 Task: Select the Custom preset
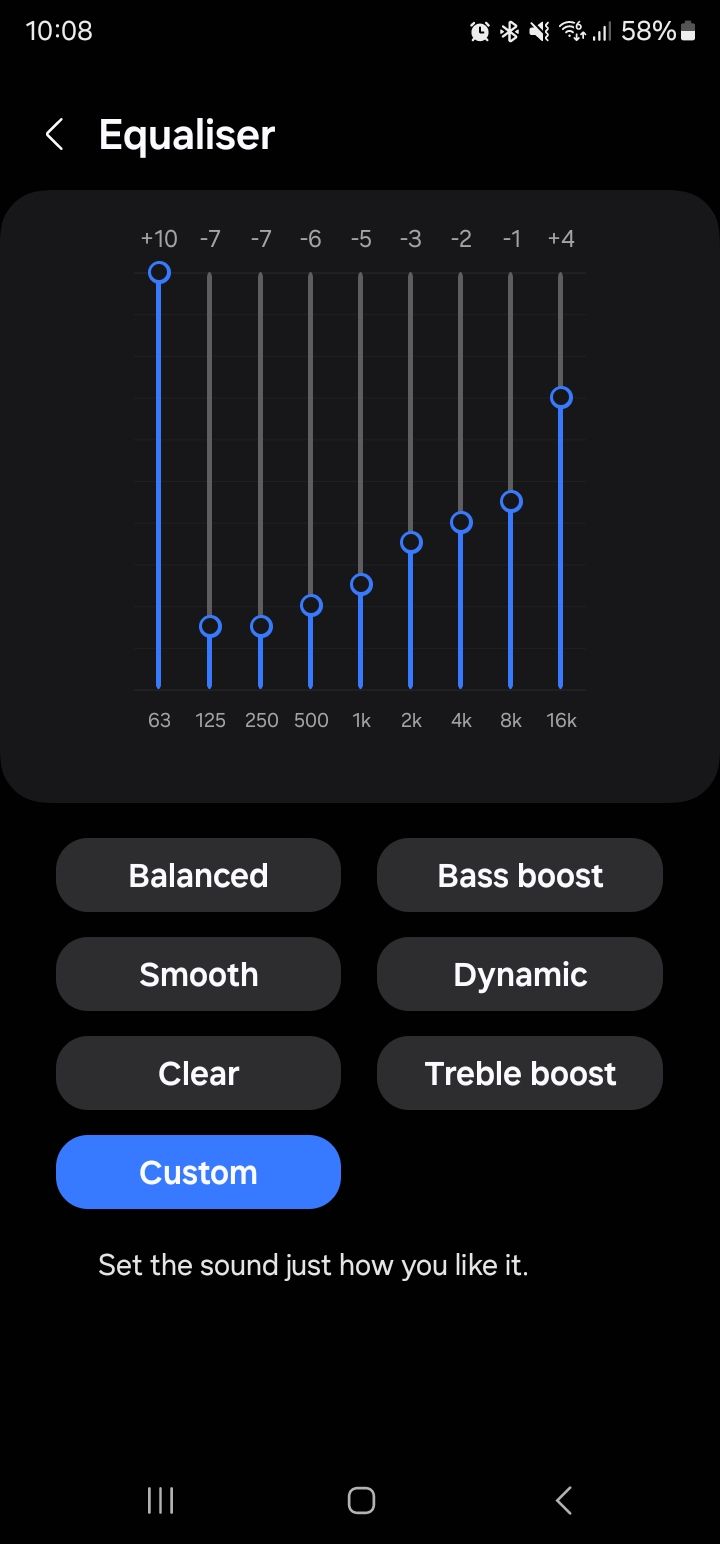[x=198, y=1171]
